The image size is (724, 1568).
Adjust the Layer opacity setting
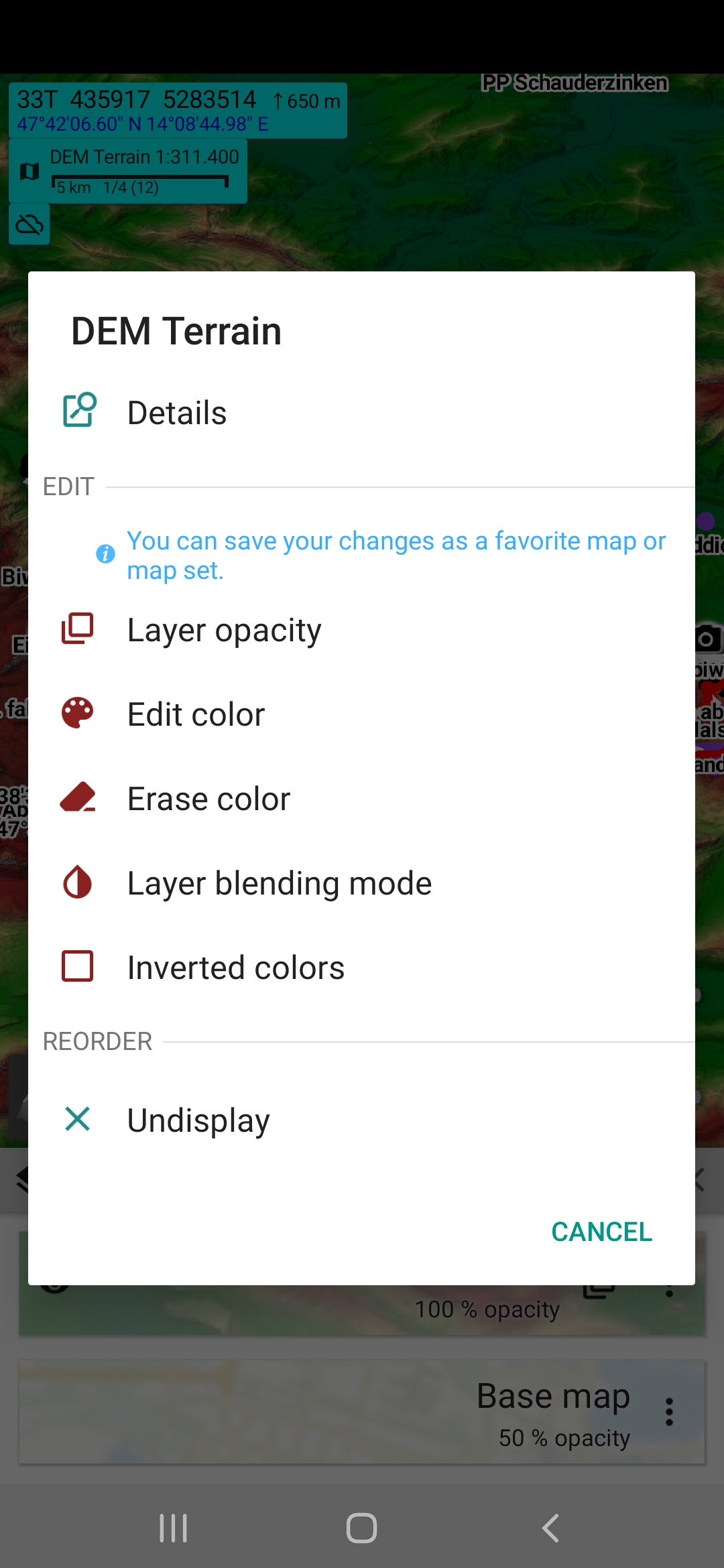click(x=224, y=630)
